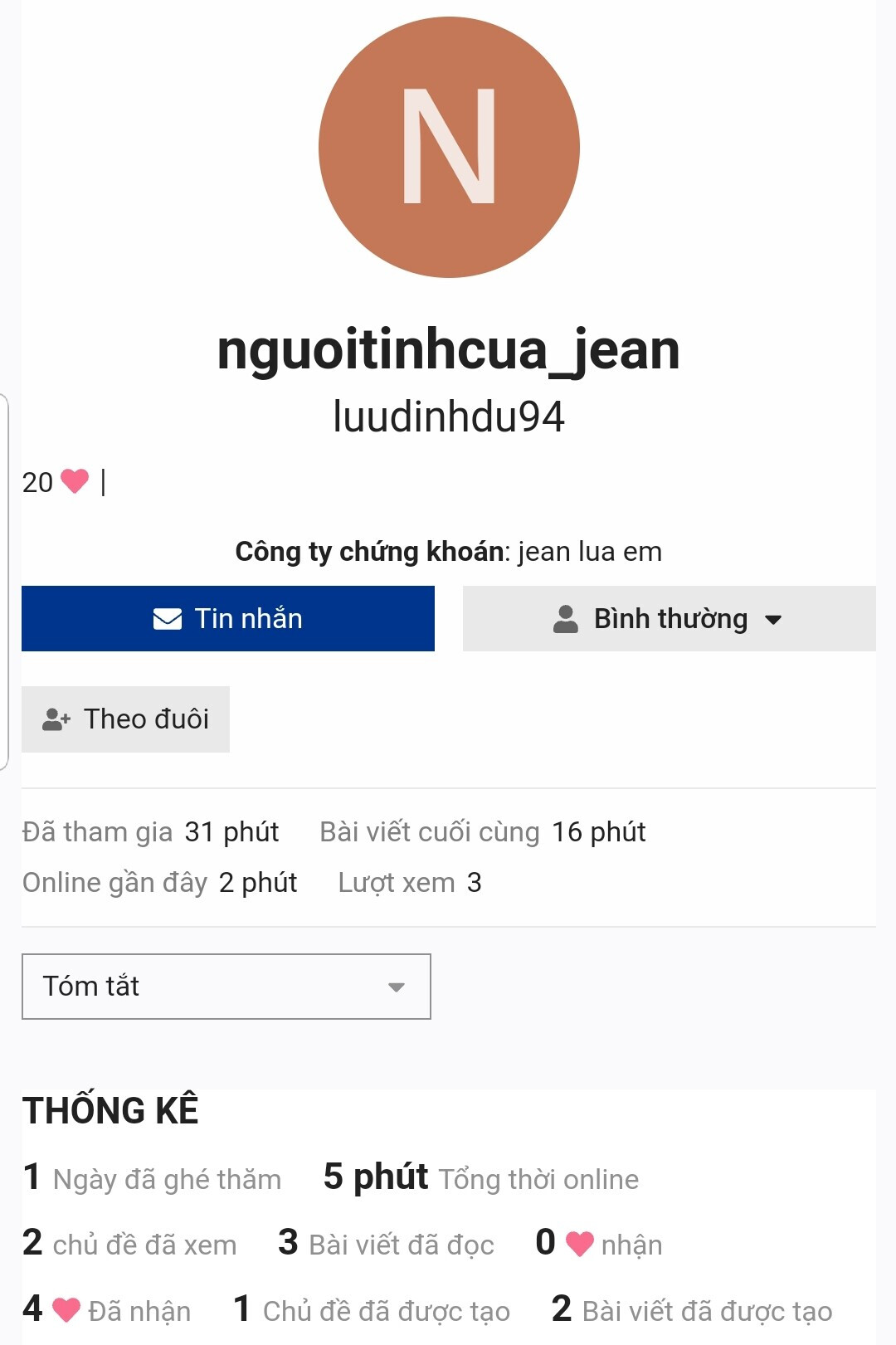Tap the N profile avatar

pyautogui.click(x=449, y=148)
